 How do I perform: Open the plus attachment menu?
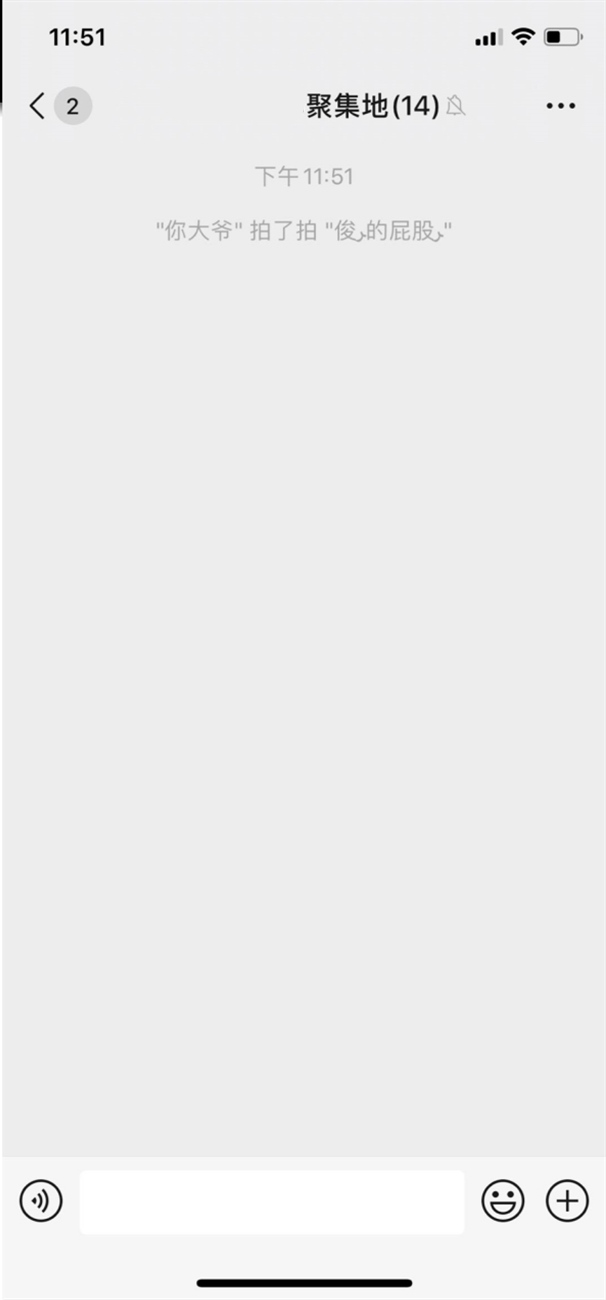(x=567, y=1200)
